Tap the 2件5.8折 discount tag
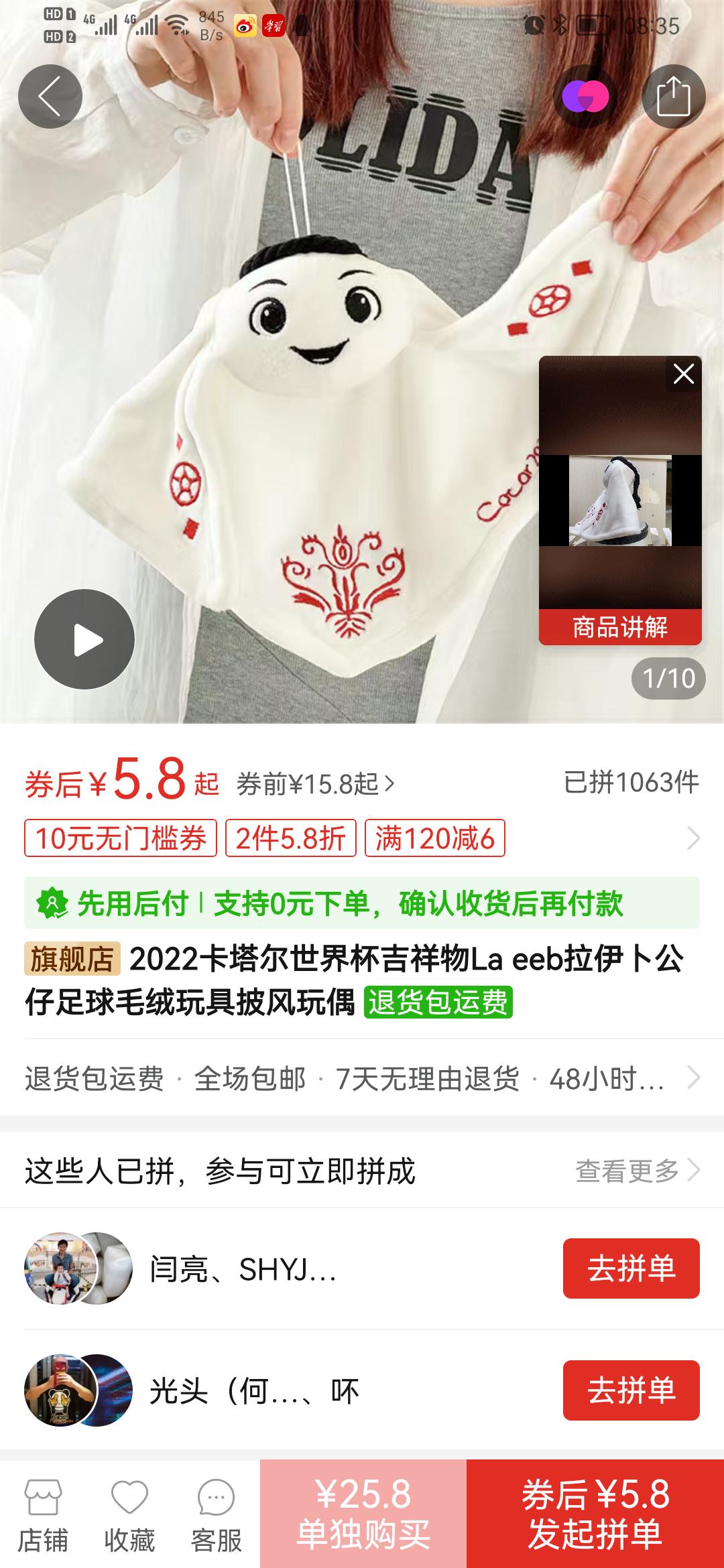The height and width of the screenshot is (1568, 724). (x=290, y=838)
